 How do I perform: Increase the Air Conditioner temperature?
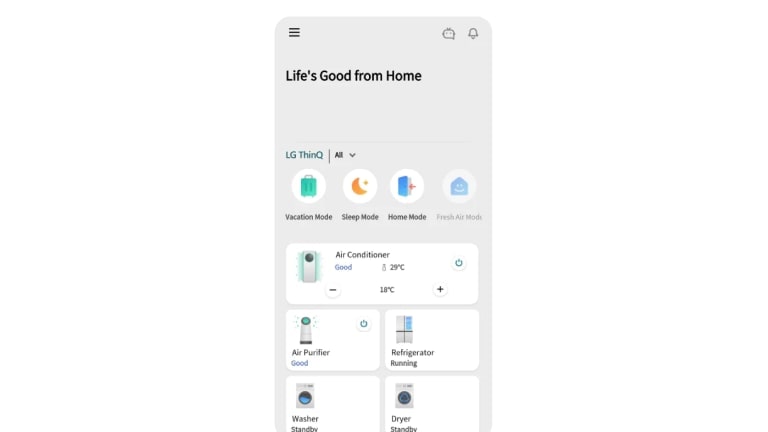point(440,289)
